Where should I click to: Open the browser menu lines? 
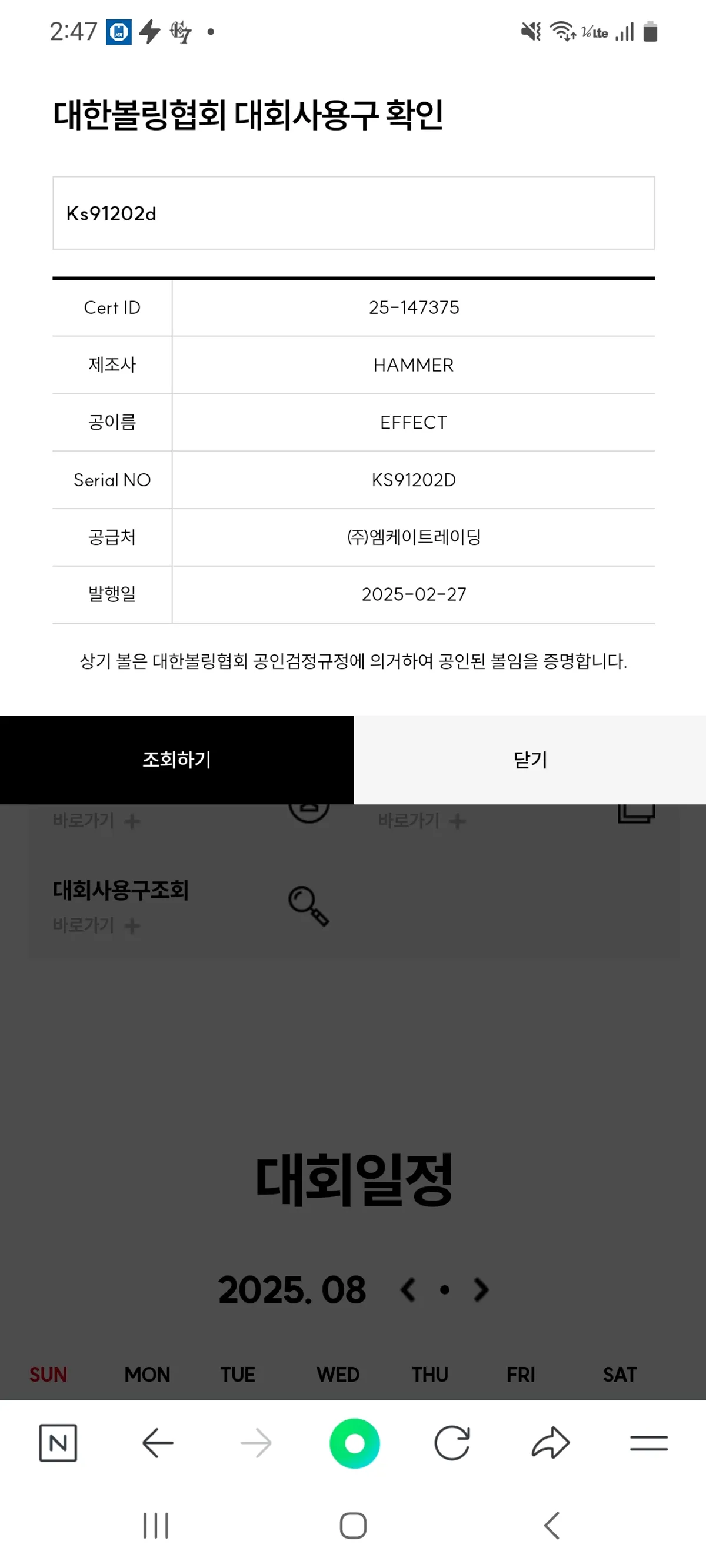pyautogui.click(x=649, y=1443)
